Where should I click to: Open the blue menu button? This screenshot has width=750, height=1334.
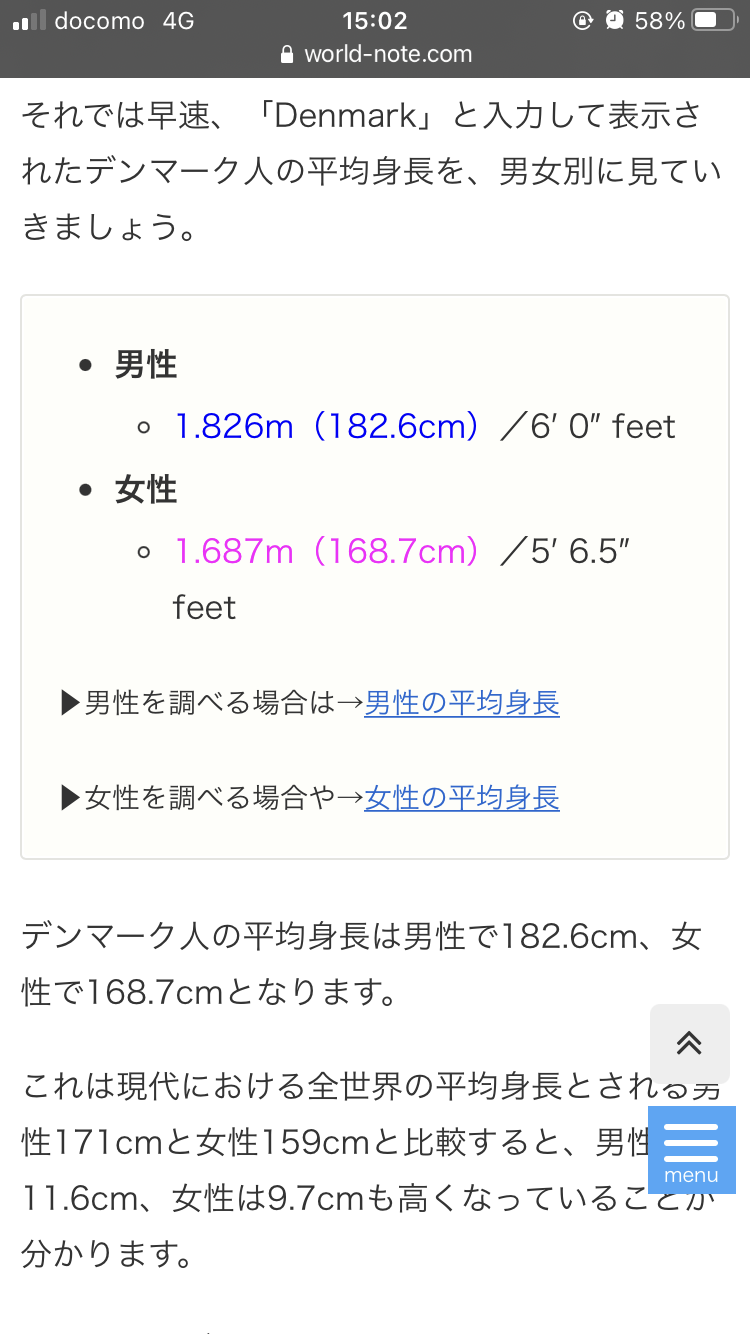tap(691, 1150)
